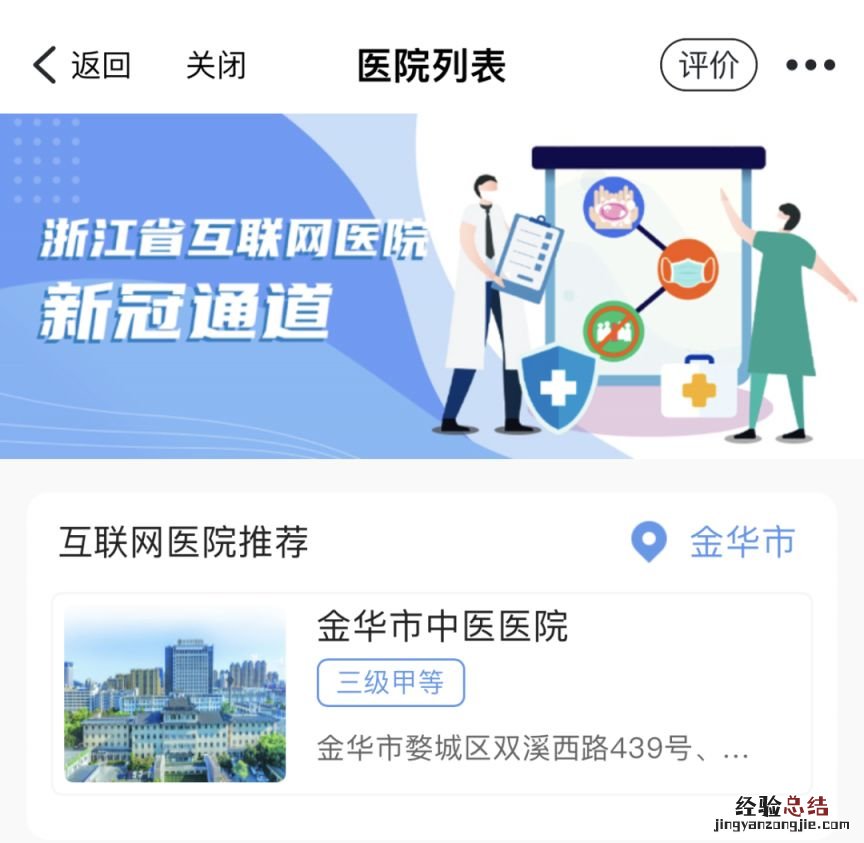Tap 关闭 to close the page
Image resolution: width=864 pixels, height=843 pixels.
click(215, 66)
